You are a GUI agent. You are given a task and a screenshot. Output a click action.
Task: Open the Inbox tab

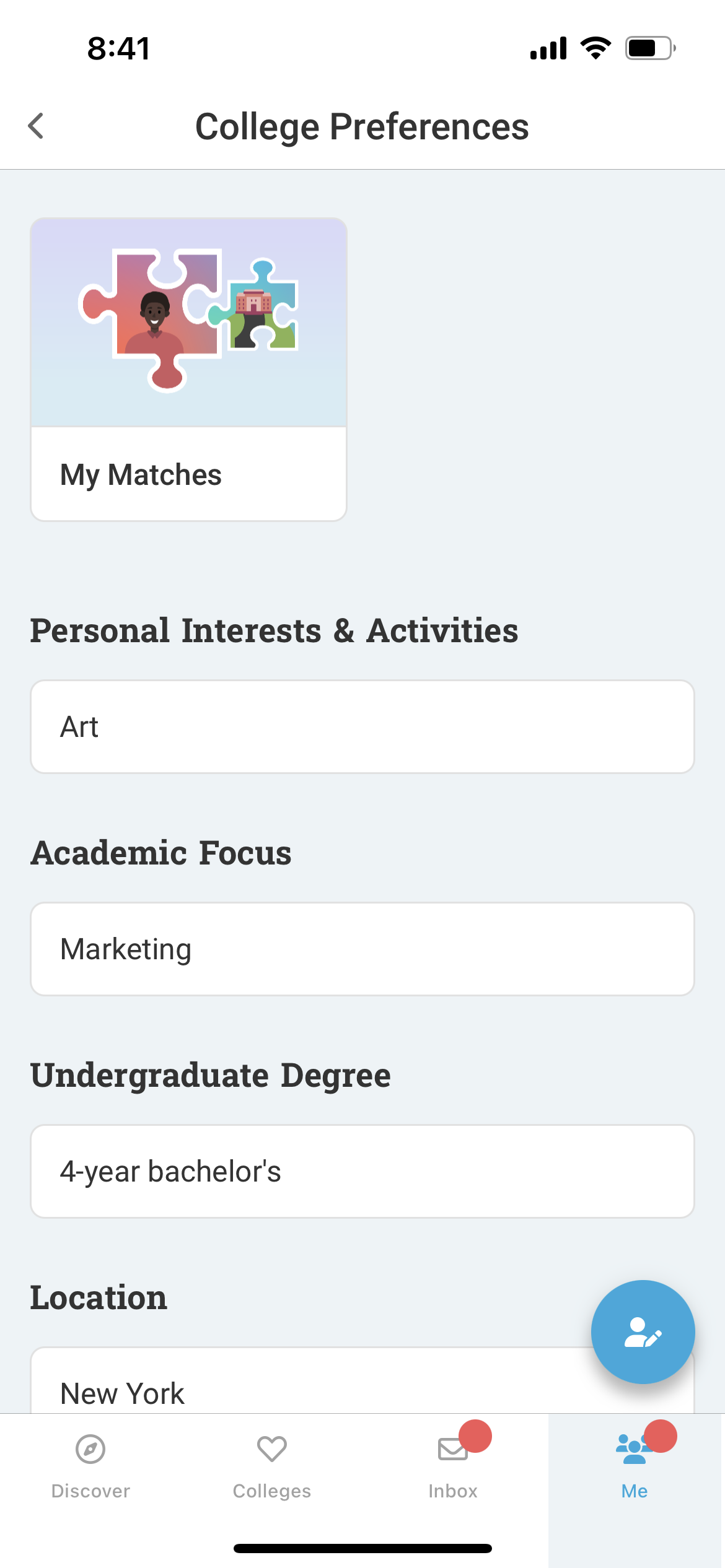[453, 1466]
